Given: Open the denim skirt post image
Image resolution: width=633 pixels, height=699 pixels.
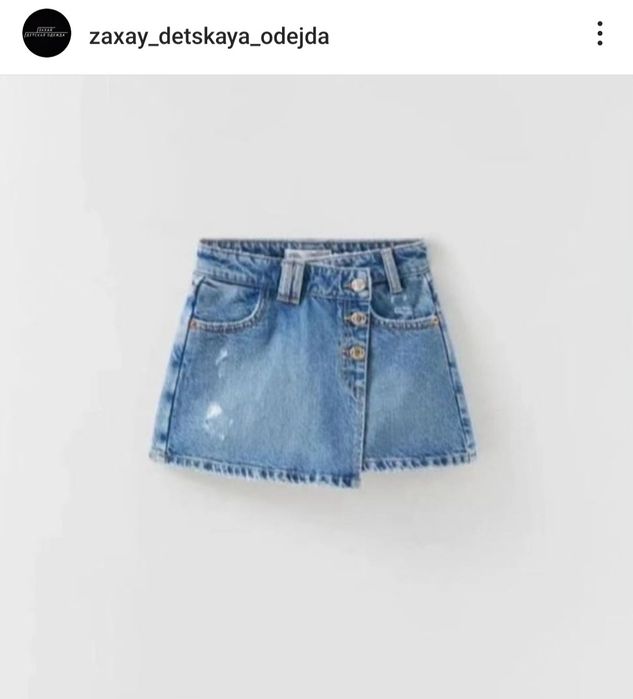Looking at the screenshot, I should pos(316,386).
